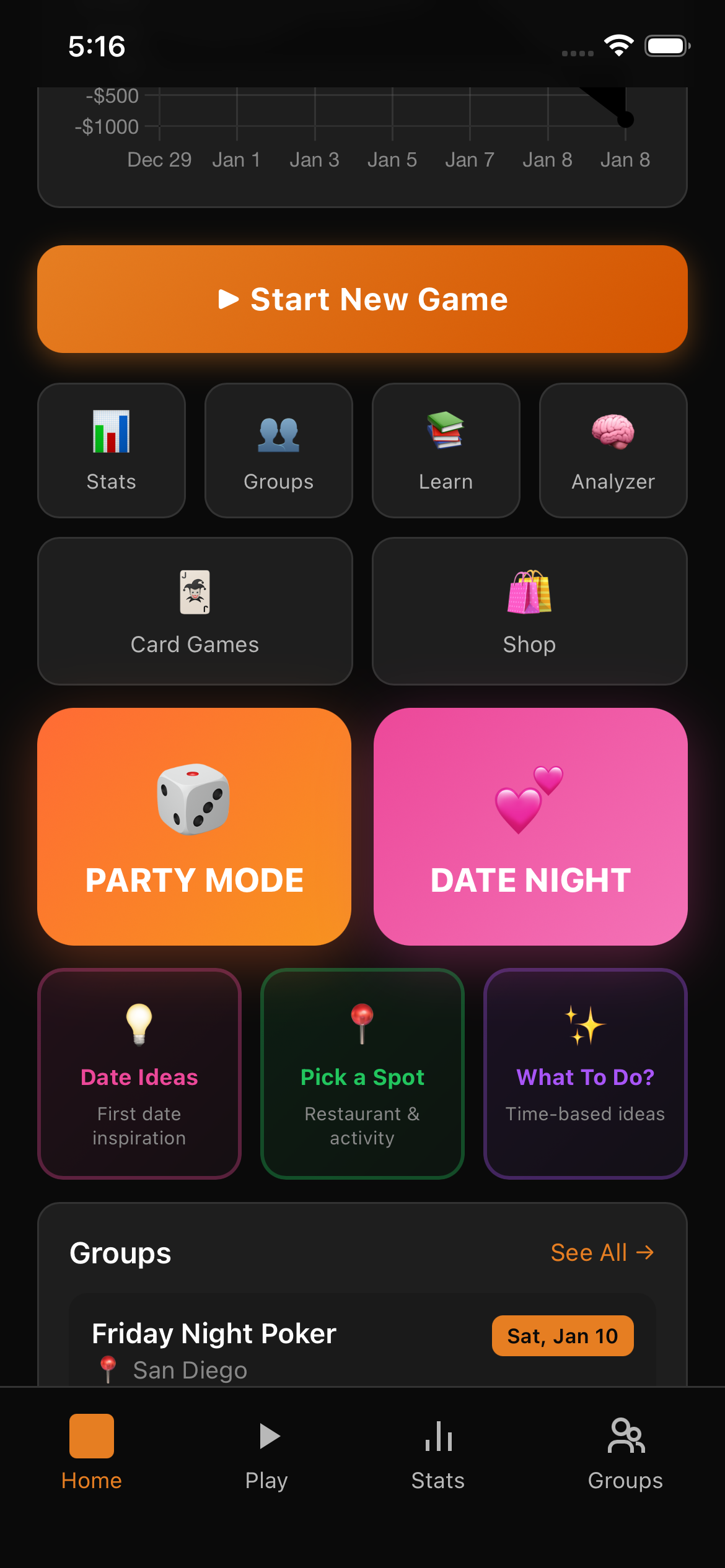
Task: Select Pick a Spot card
Action: coord(362,1073)
